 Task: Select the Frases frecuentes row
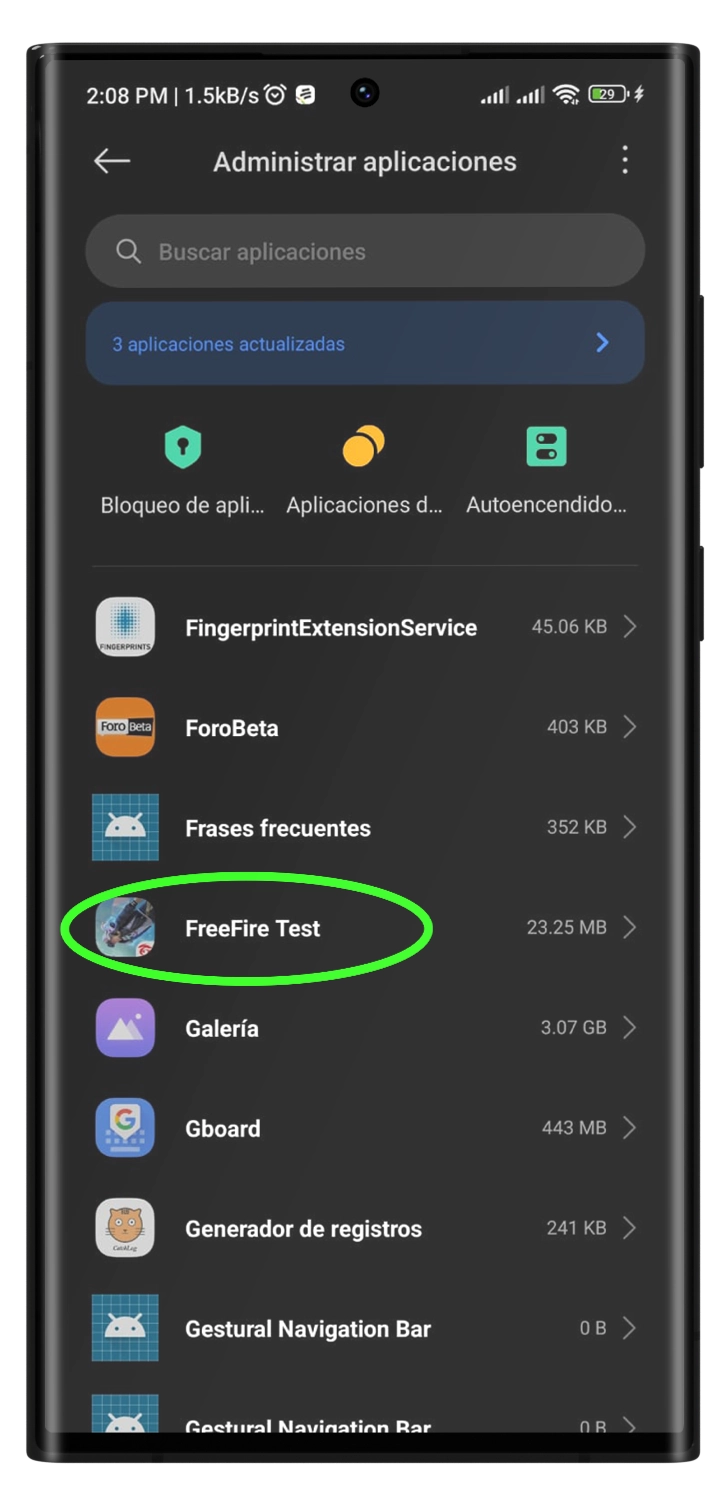(x=365, y=827)
